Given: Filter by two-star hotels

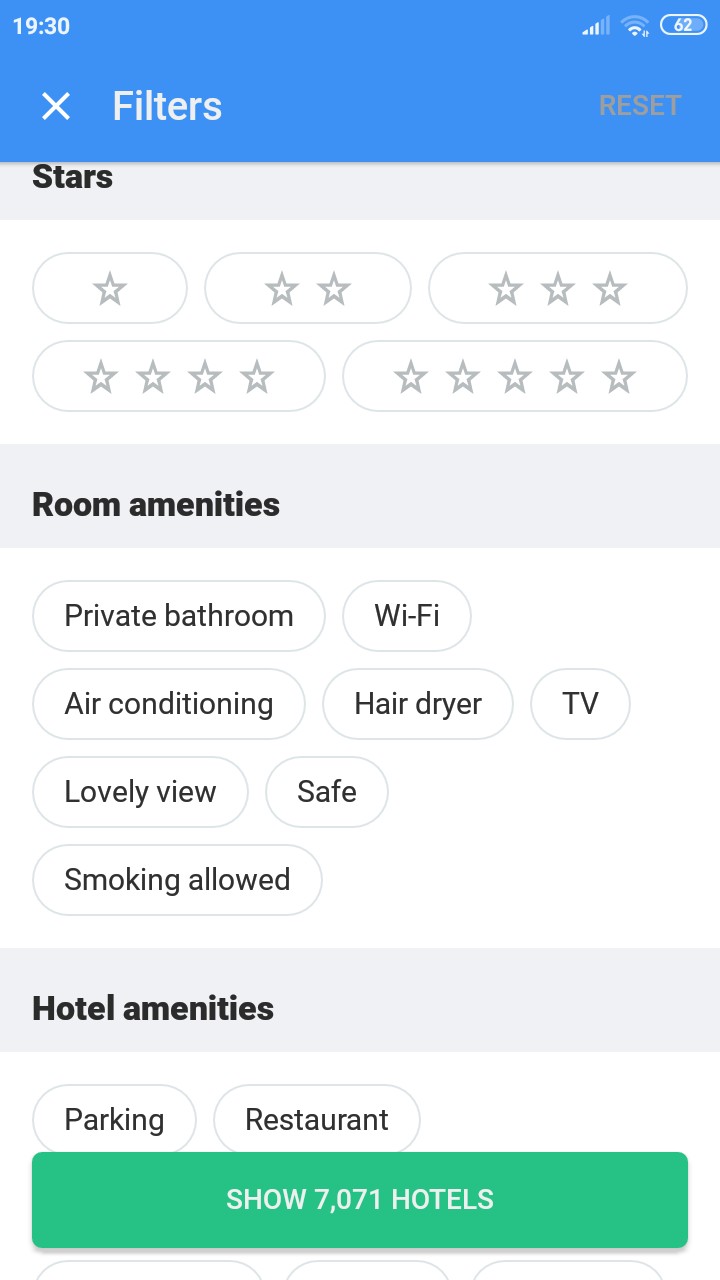Looking at the screenshot, I should pos(307,289).
